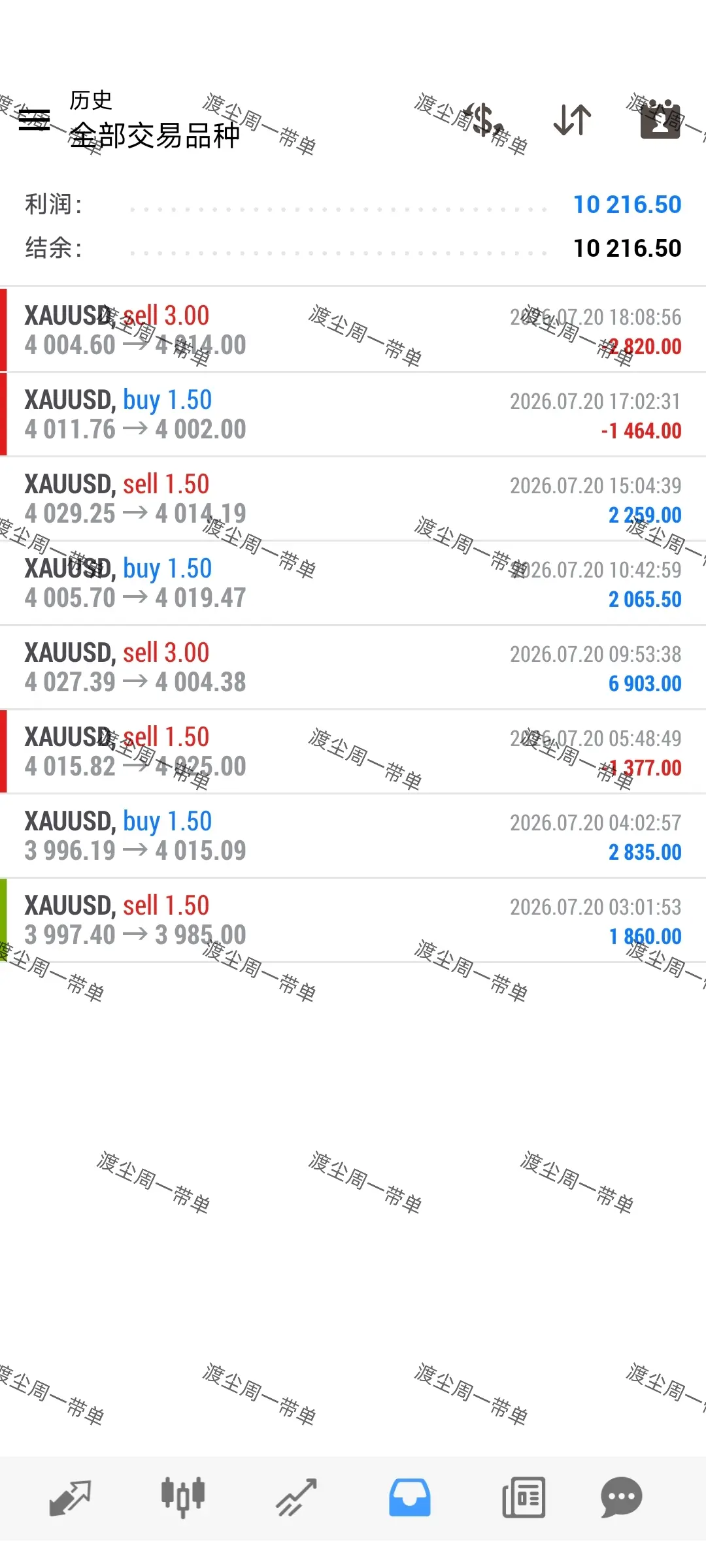Switch to the candlestick Chart tab
706x1568 pixels.
(183, 1497)
